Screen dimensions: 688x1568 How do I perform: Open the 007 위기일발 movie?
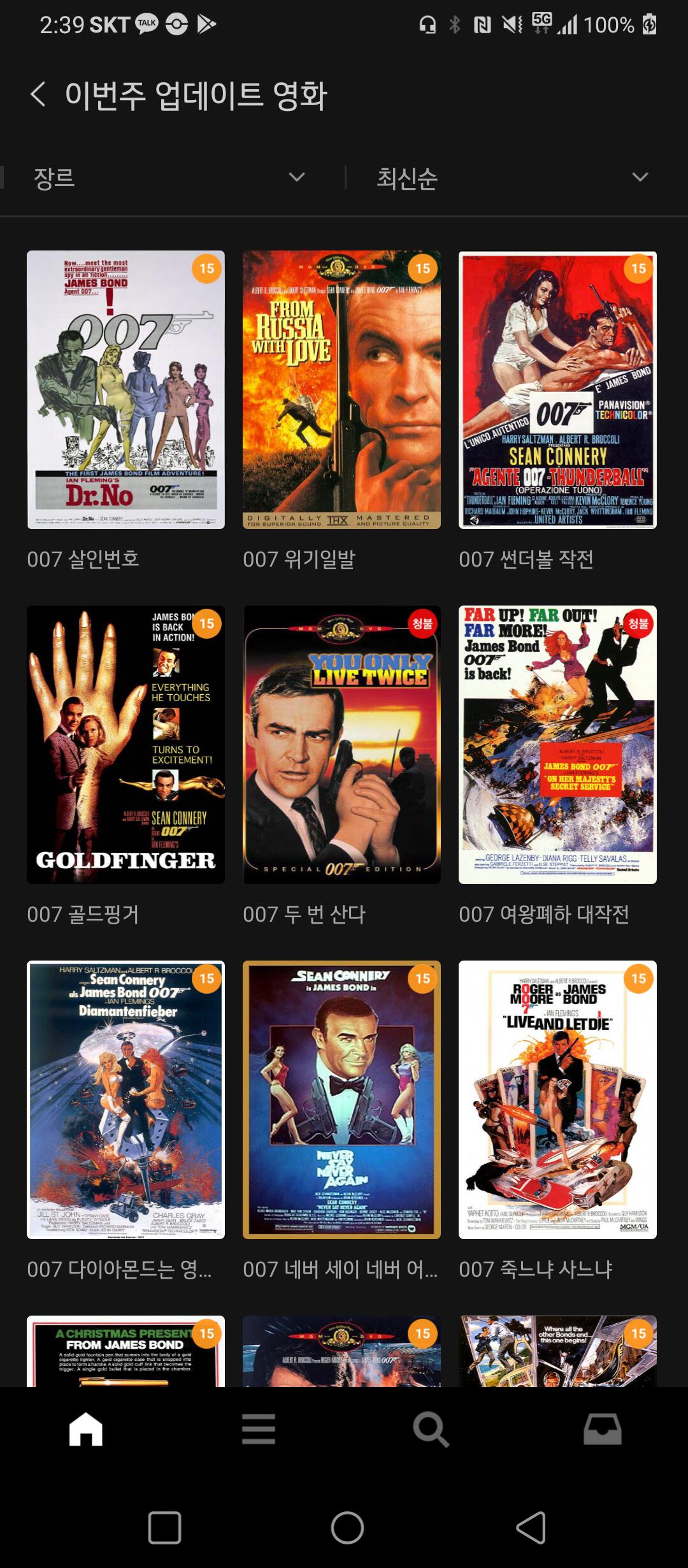pos(341,389)
